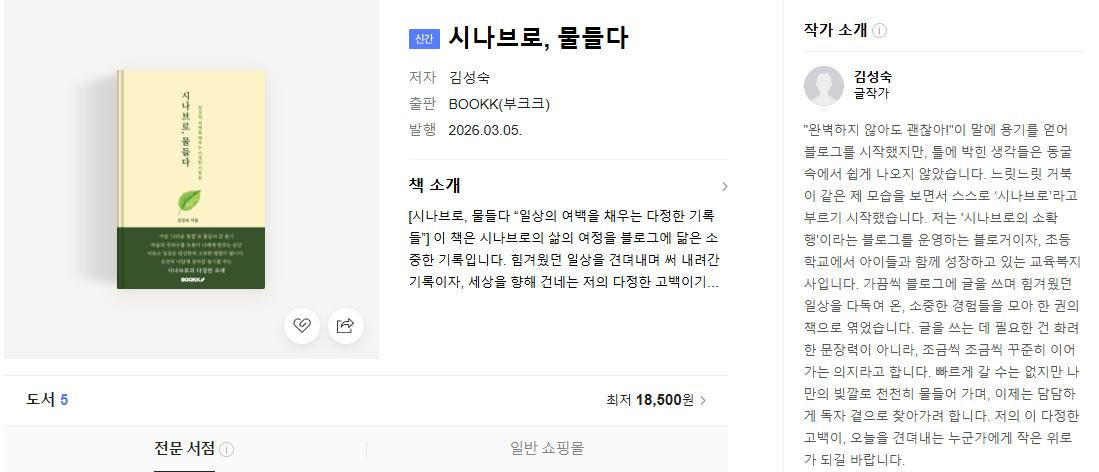Image resolution: width=1099 pixels, height=472 pixels.
Task: Tap the info icon beside 전문 서점
Action: (227, 449)
